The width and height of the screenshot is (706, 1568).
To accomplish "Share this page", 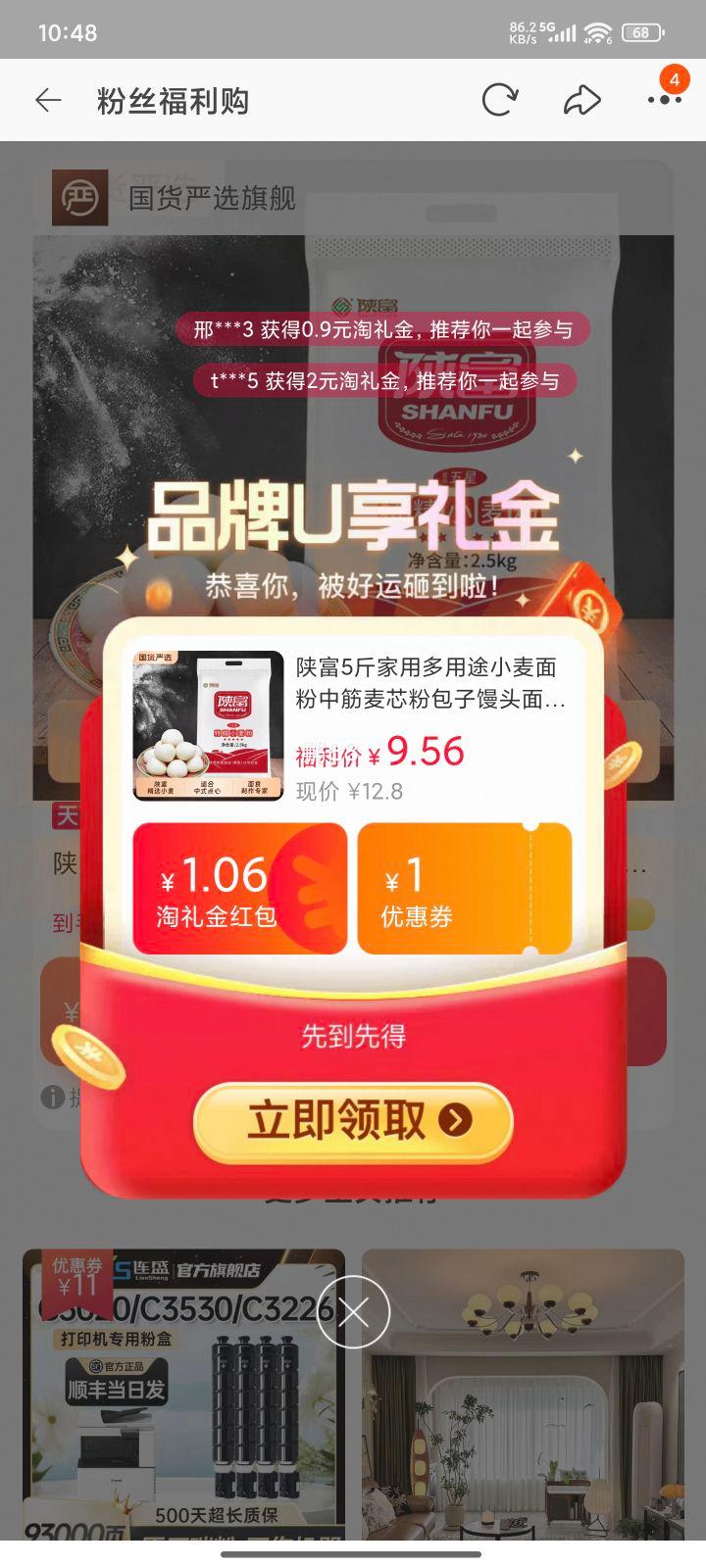I will [x=581, y=100].
